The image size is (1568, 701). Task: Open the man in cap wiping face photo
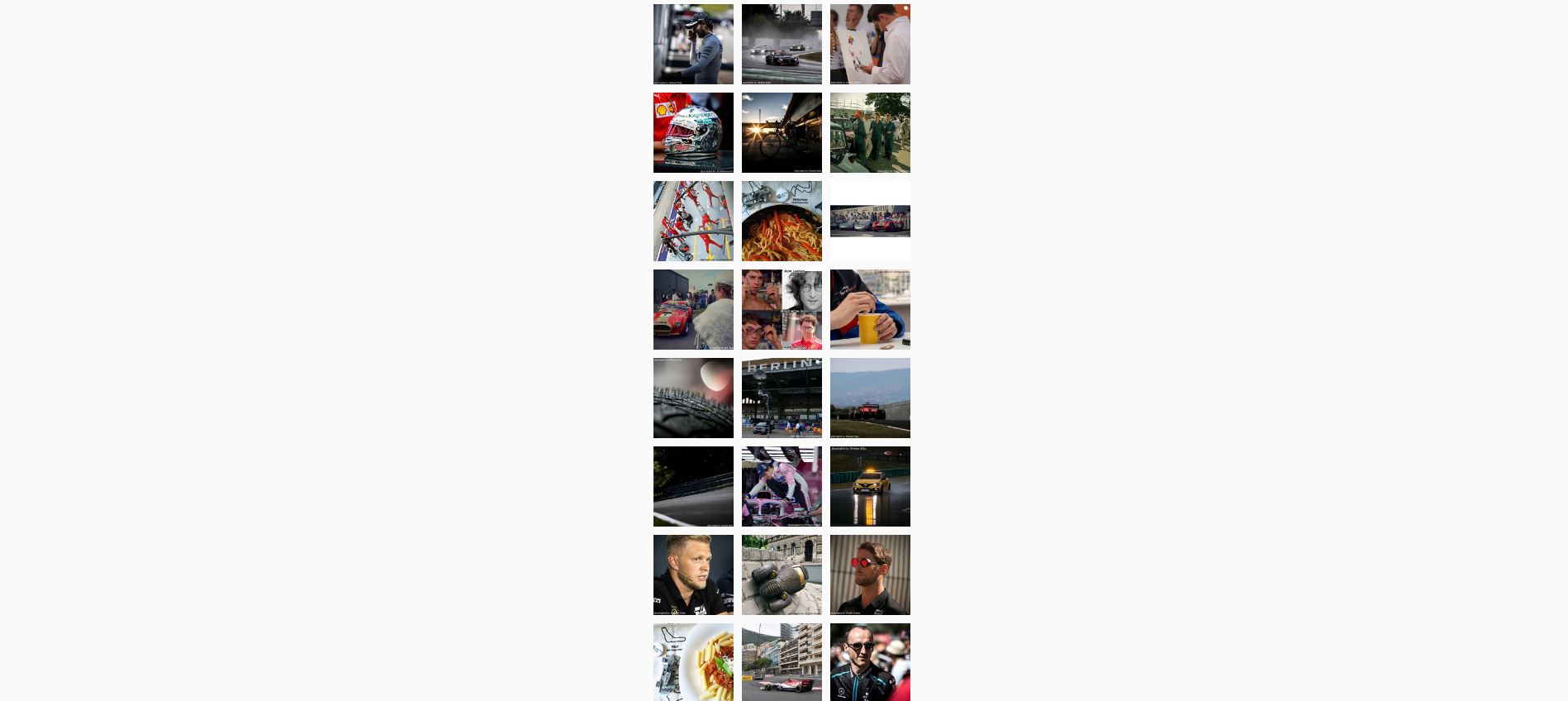pyautogui.click(x=693, y=44)
